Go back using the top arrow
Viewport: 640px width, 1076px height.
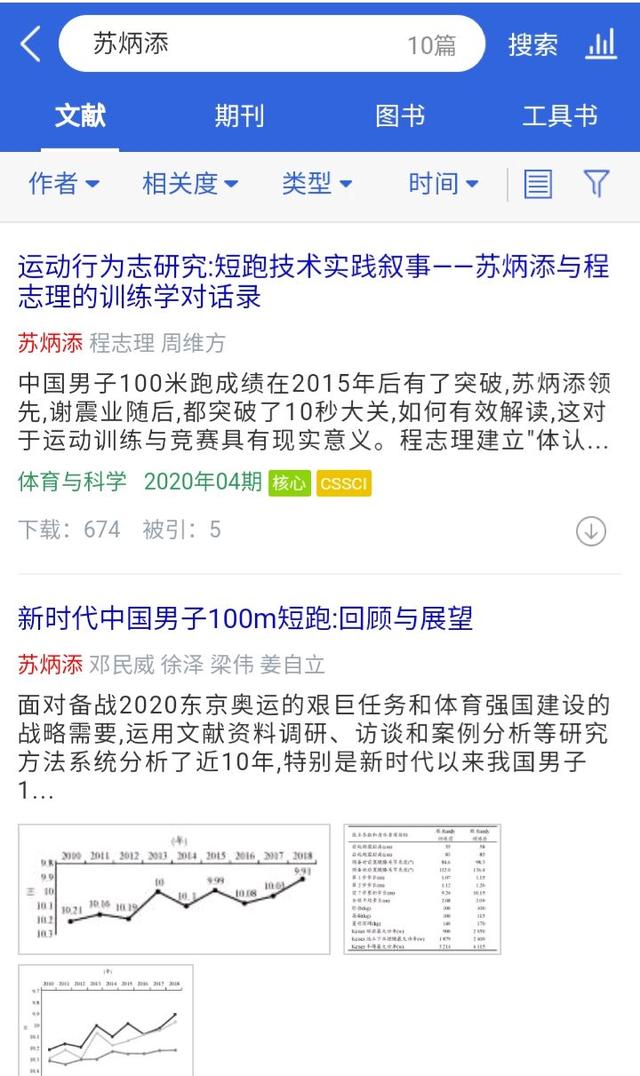click(x=31, y=44)
